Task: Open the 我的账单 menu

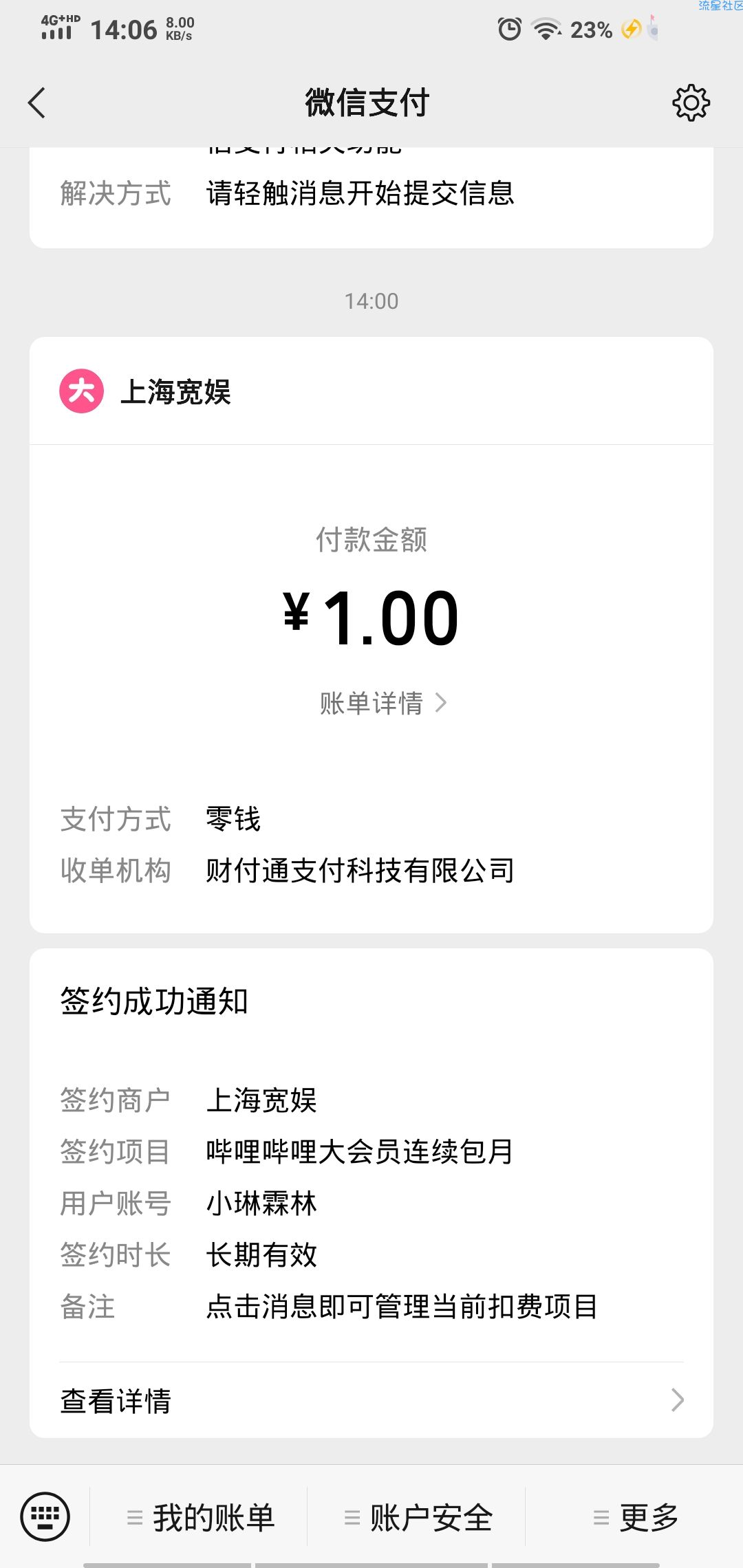Action: point(200,1517)
